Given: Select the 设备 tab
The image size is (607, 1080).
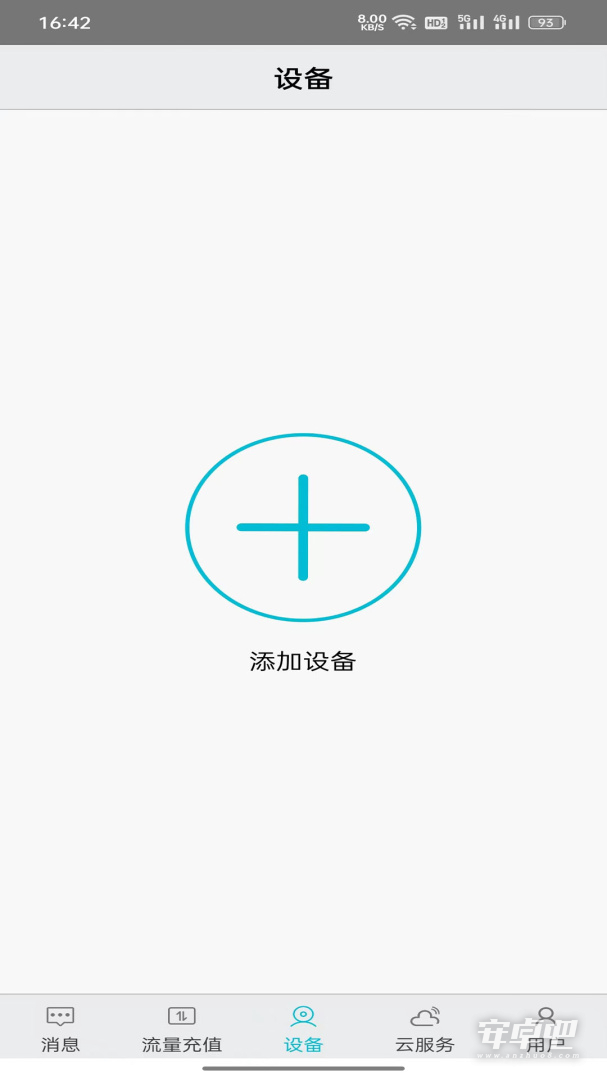Looking at the screenshot, I should [x=303, y=1029].
